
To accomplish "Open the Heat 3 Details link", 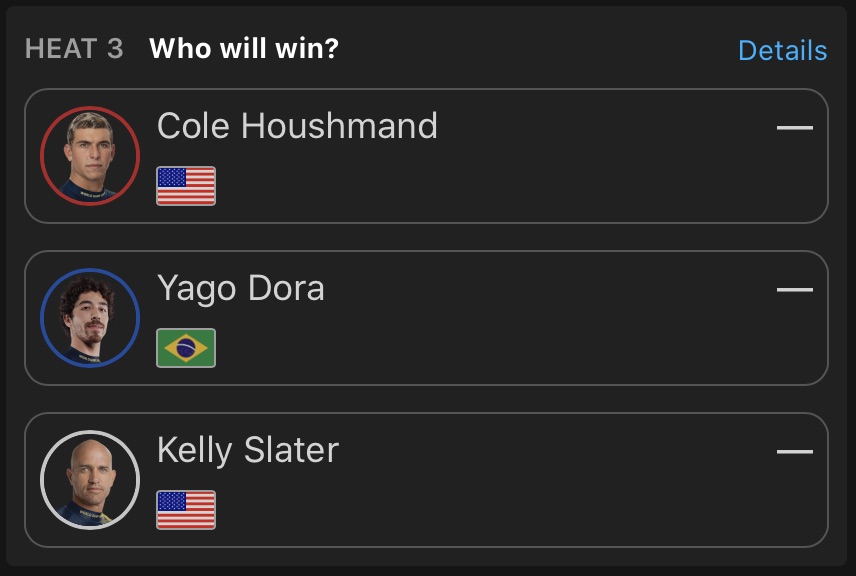I will 782,50.
